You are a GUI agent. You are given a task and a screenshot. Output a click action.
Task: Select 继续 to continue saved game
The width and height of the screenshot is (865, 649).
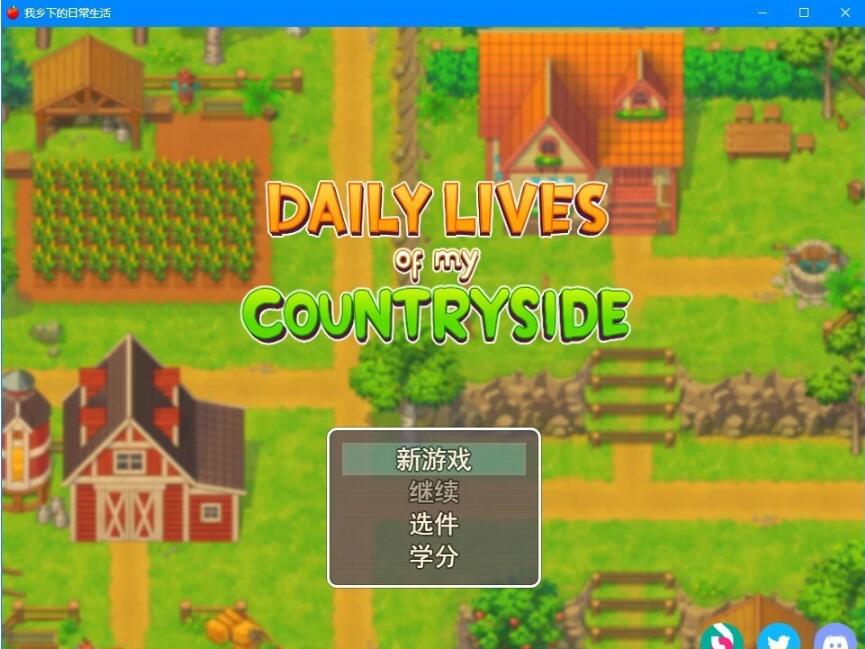[x=433, y=492]
